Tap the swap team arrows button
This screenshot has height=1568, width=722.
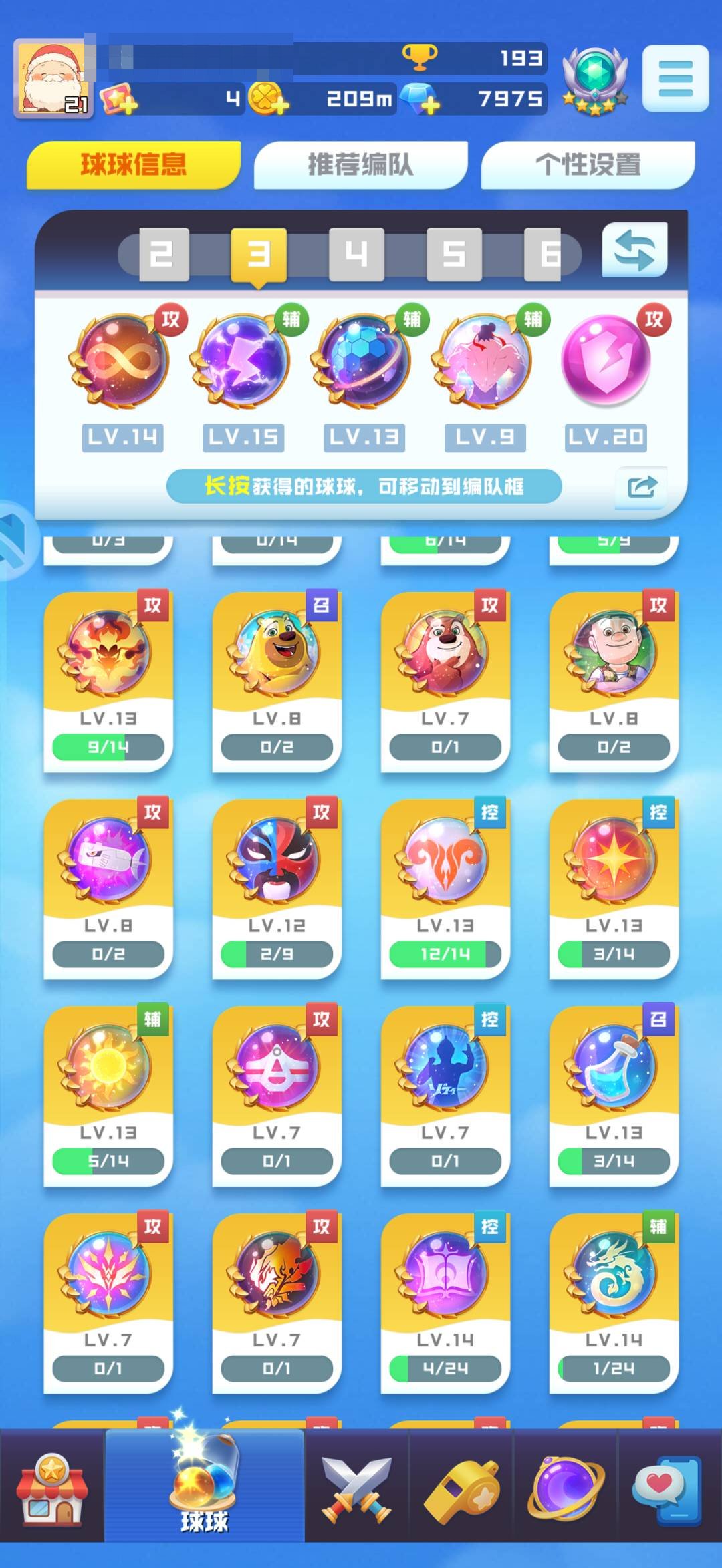(634, 251)
